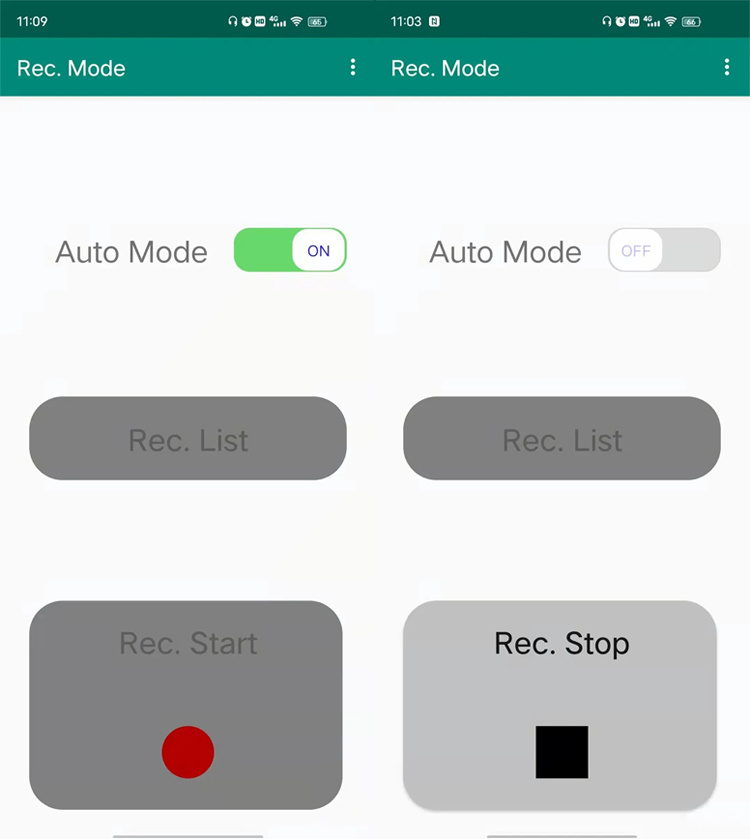Open Rec. List above the Rec. Start button
The image size is (750, 839).
pos(188,439)
